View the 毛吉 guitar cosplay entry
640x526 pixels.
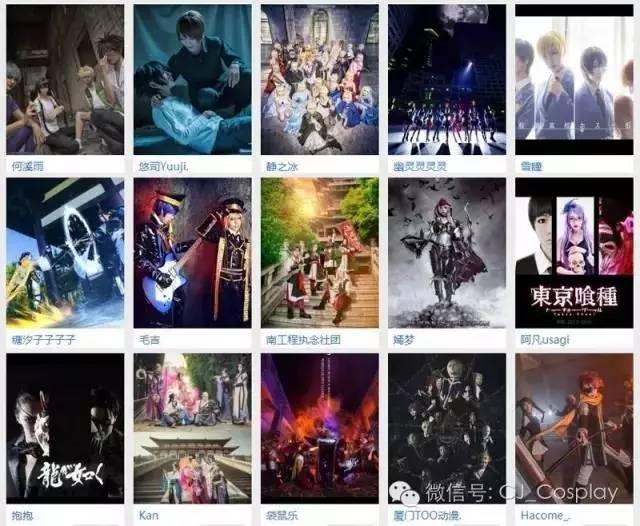[192, 253]
